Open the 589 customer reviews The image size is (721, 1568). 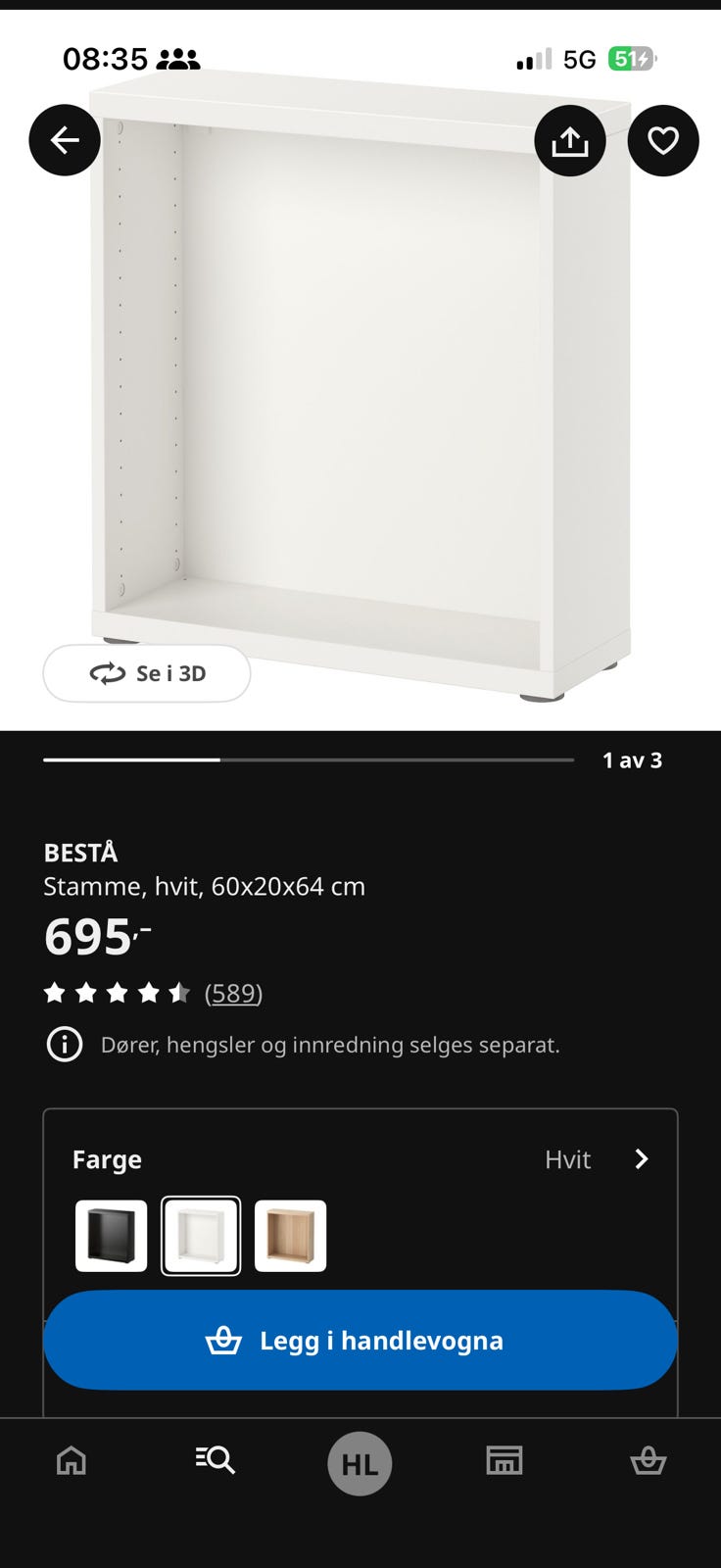click(233, 993)
